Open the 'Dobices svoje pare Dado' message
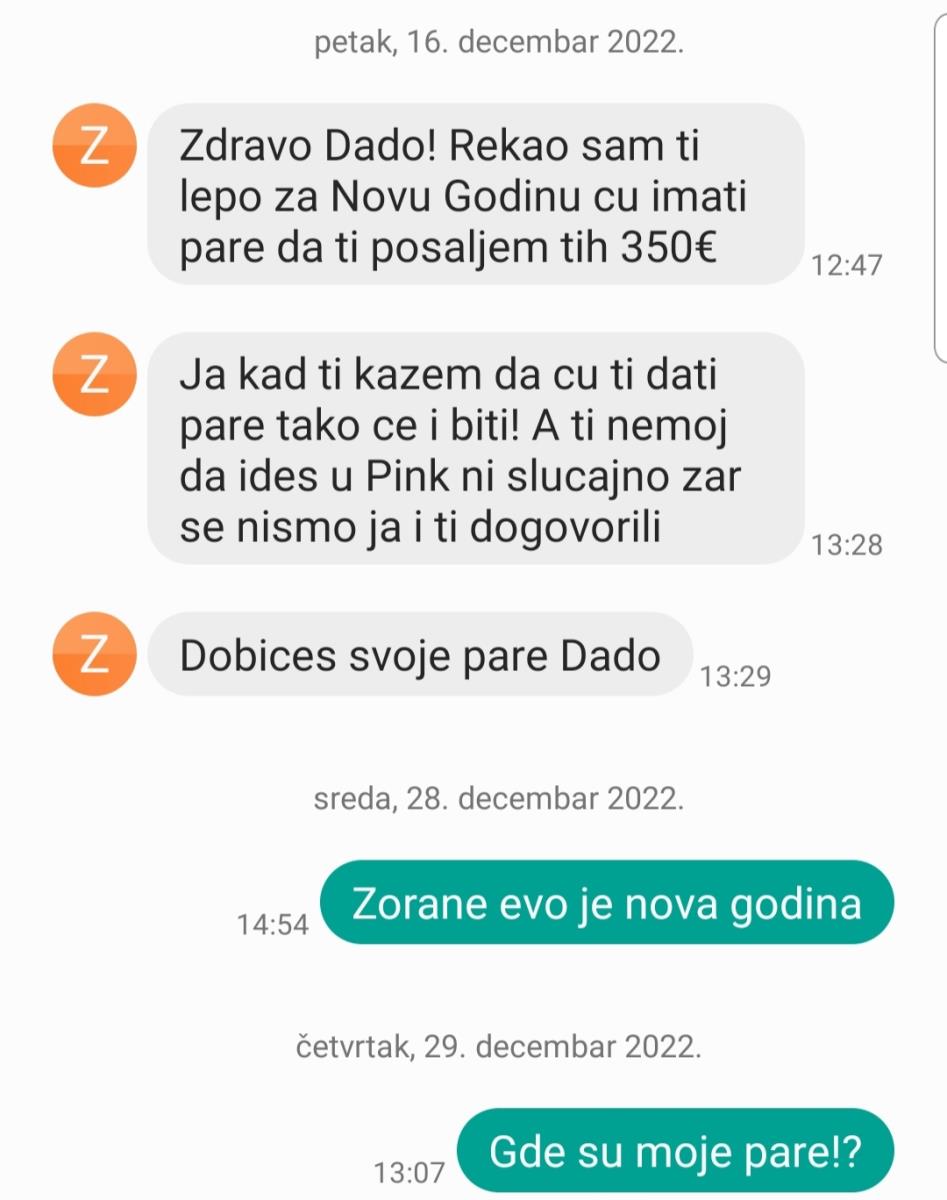 point(420,655)
